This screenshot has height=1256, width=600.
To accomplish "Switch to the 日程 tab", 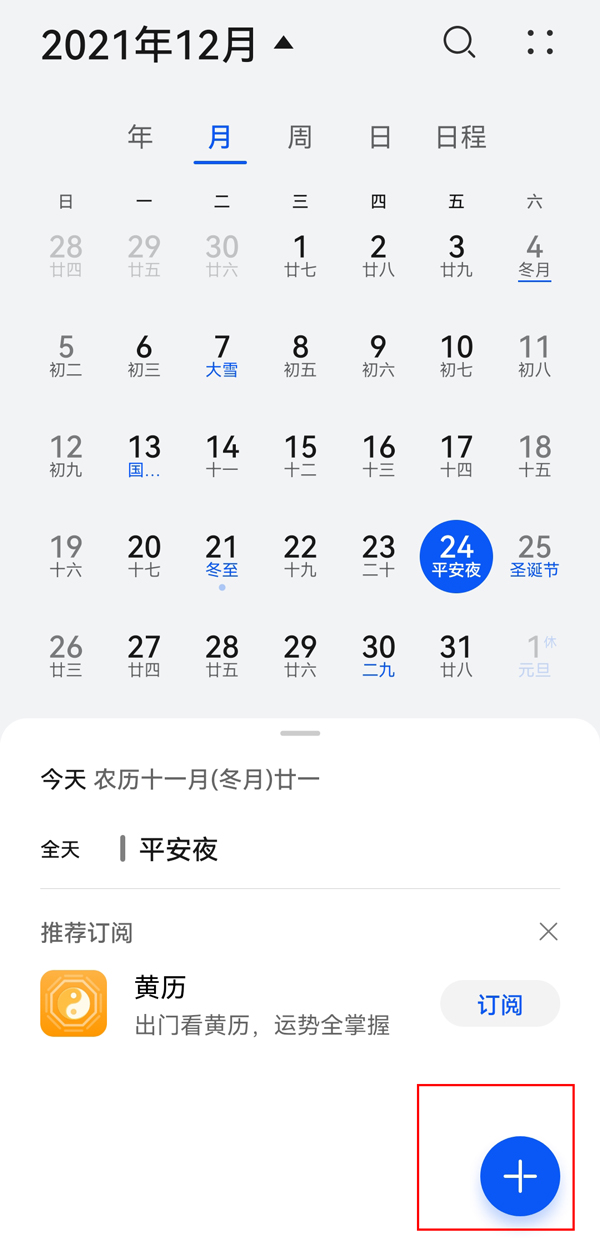I will (461, 137).
